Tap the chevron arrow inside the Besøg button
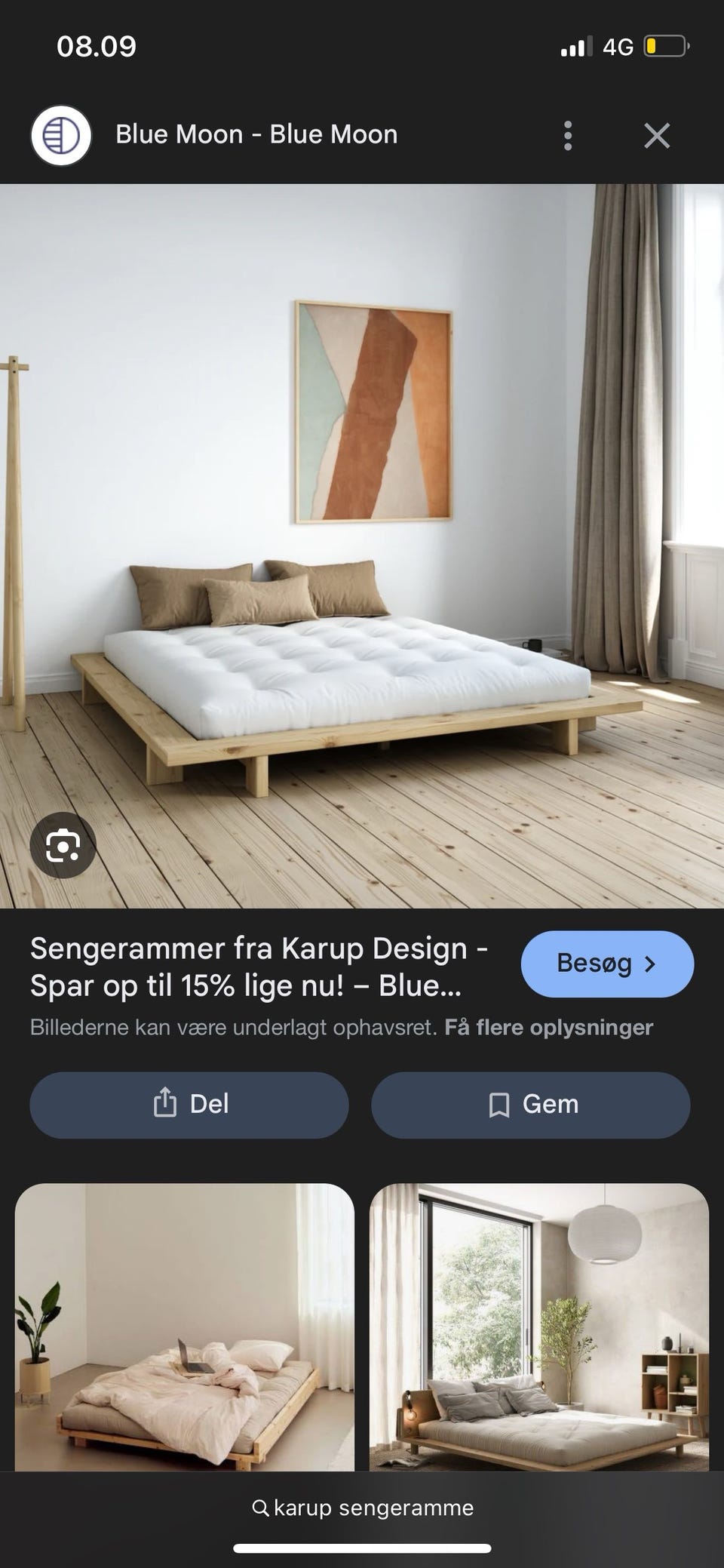Viewport: 724px width, 1568px height. (650, 964)
